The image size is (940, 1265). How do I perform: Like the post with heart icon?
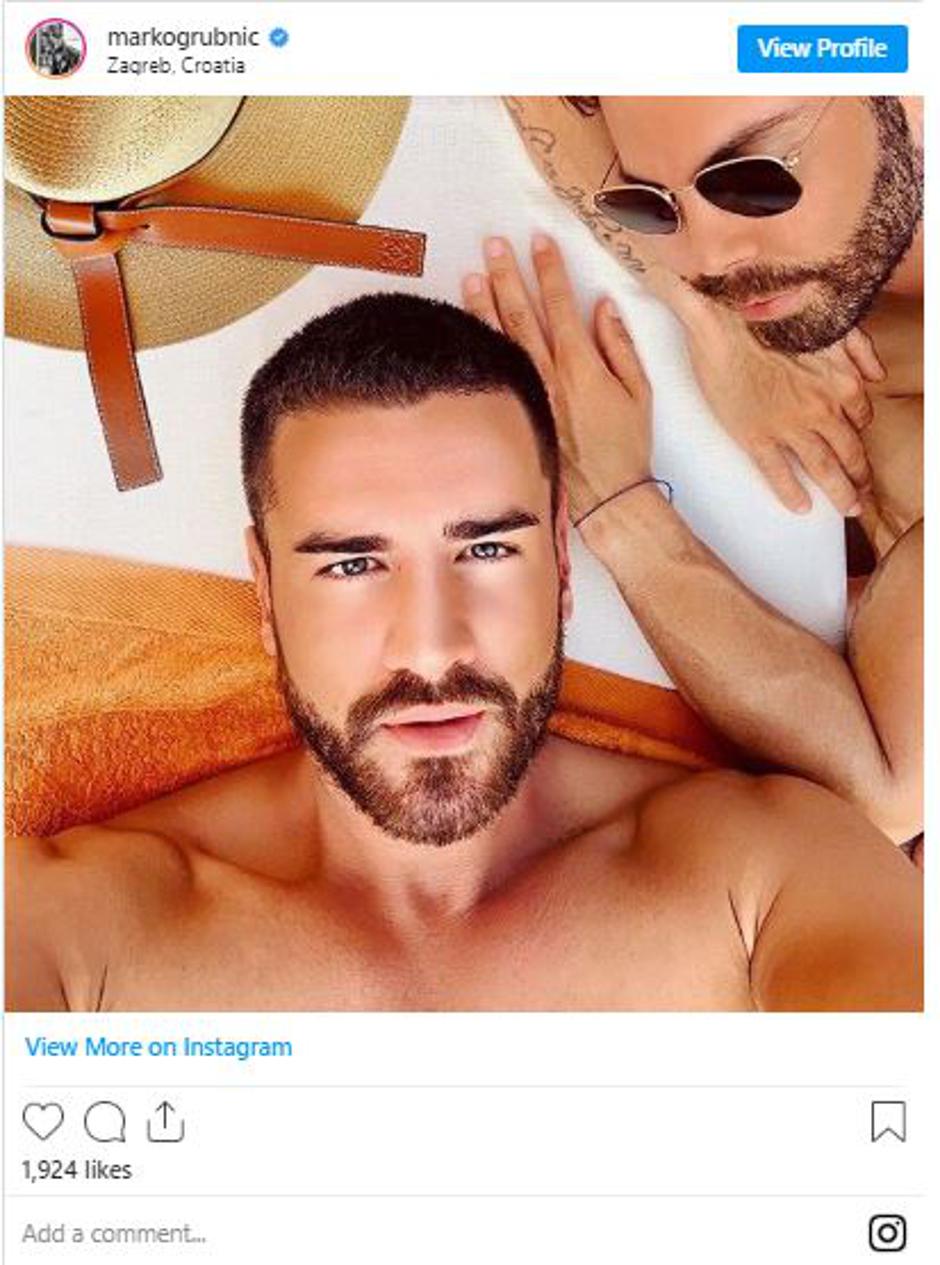click(43, 1122)
